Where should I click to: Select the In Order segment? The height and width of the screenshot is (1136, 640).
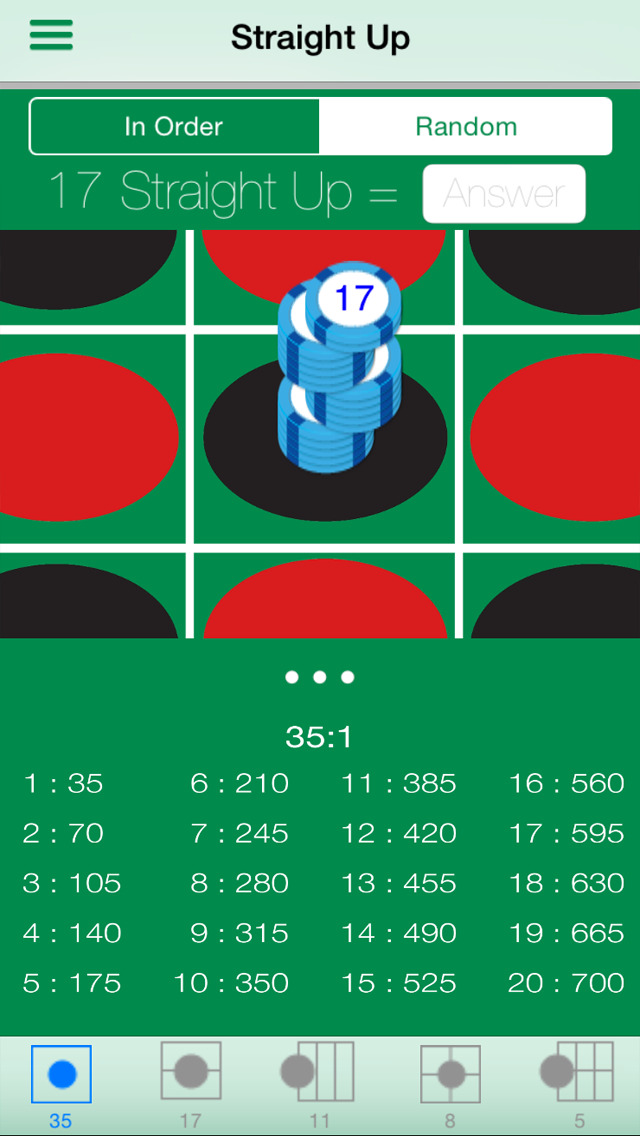[174, 127]
